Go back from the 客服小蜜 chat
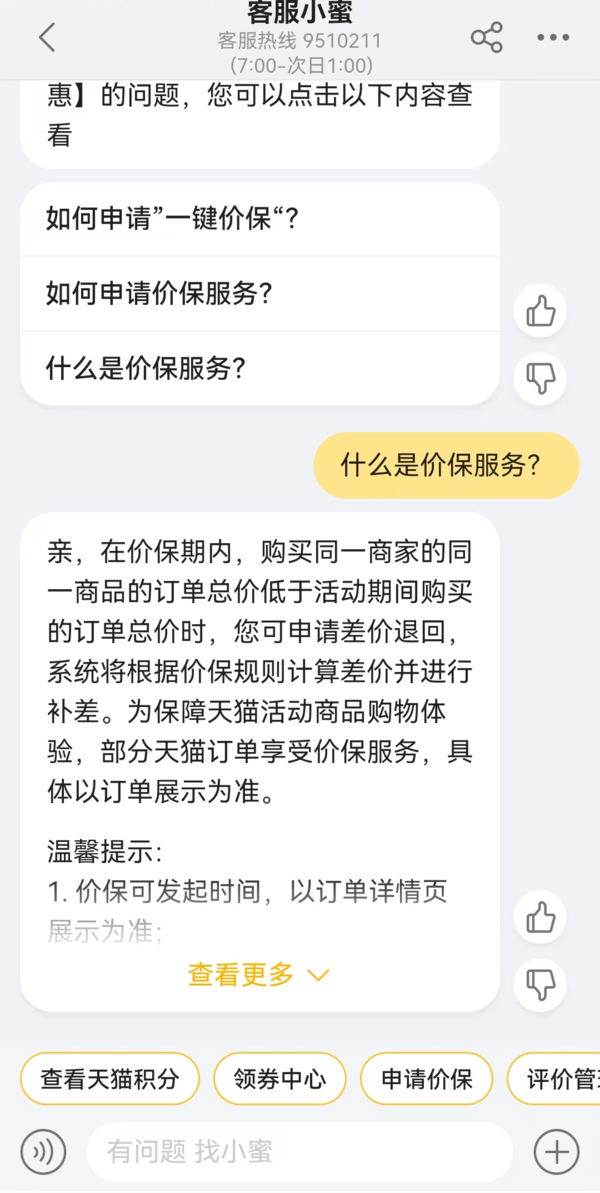This screenshot has width=600, height=1193. [x=46, y=38]
